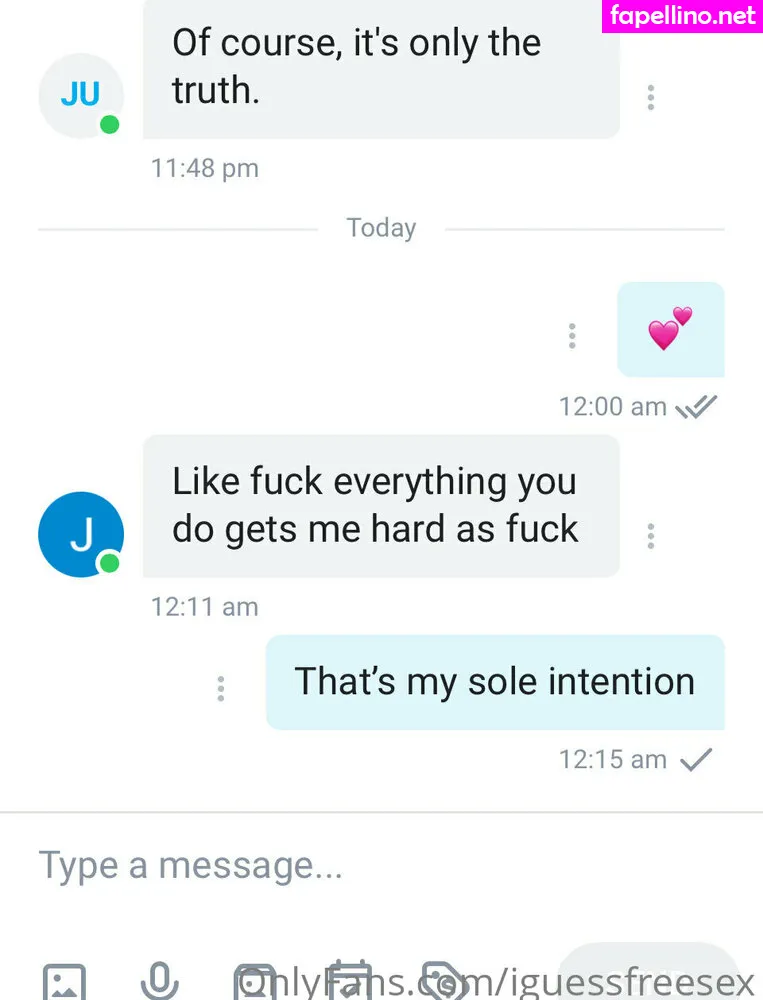
Task: Open options for the pink hearts message
Action: (572, 336)
